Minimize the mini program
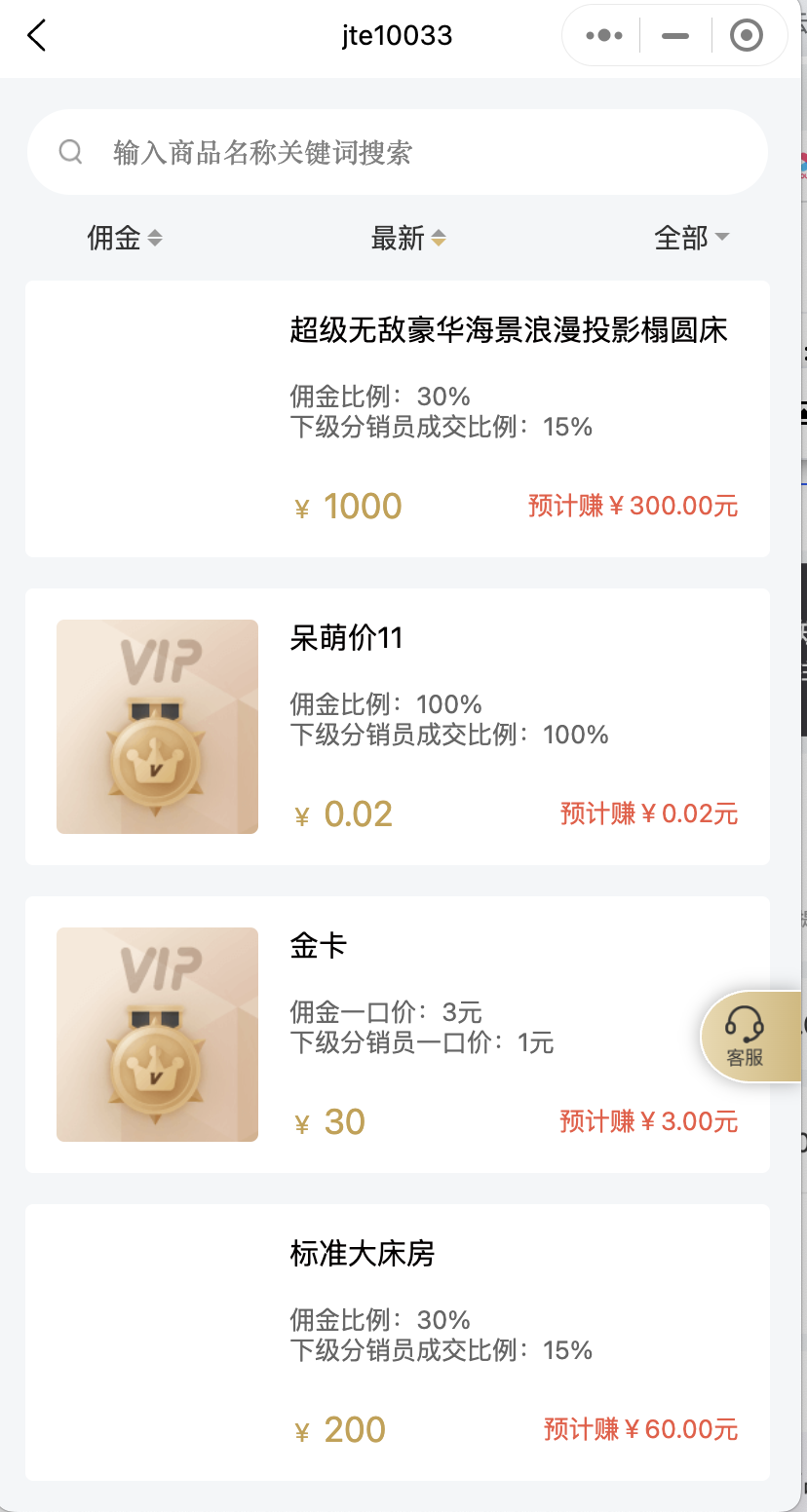The height and width of the screenshot is (1512, 807). point(674,36)
